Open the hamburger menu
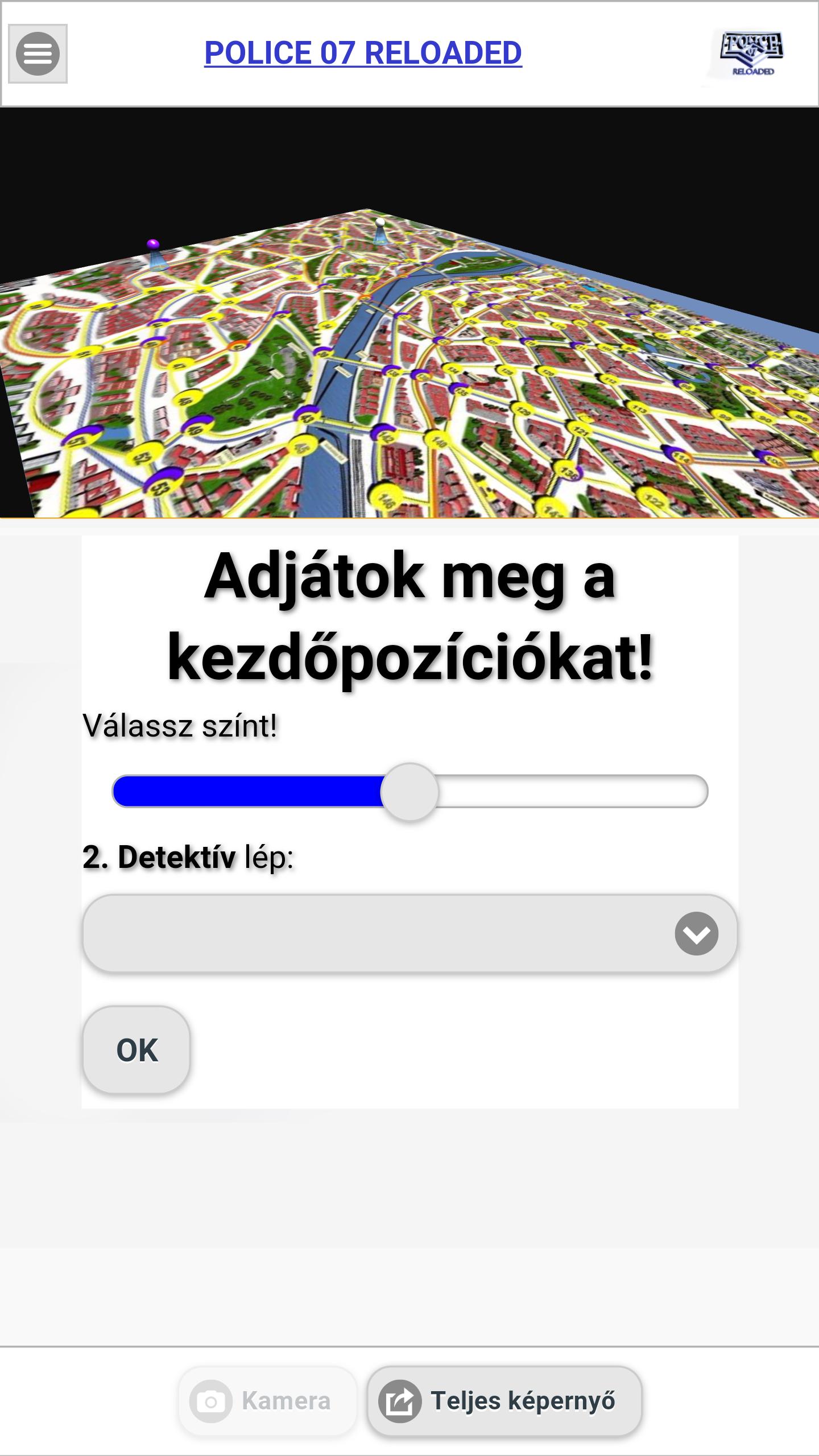This screenshot has width=819, height=1456. point(38,54)
